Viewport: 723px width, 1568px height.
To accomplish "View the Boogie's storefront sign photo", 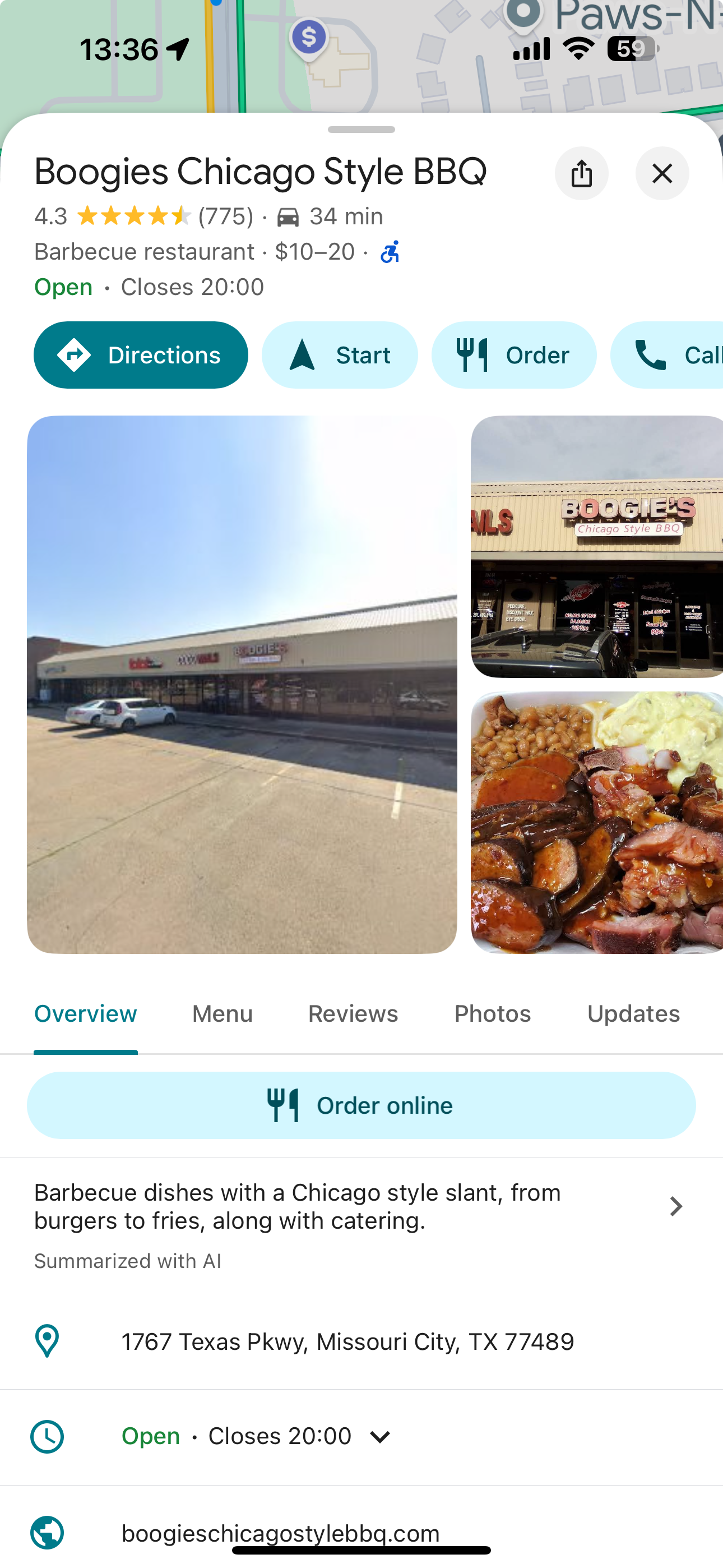I will click(596, 546).
